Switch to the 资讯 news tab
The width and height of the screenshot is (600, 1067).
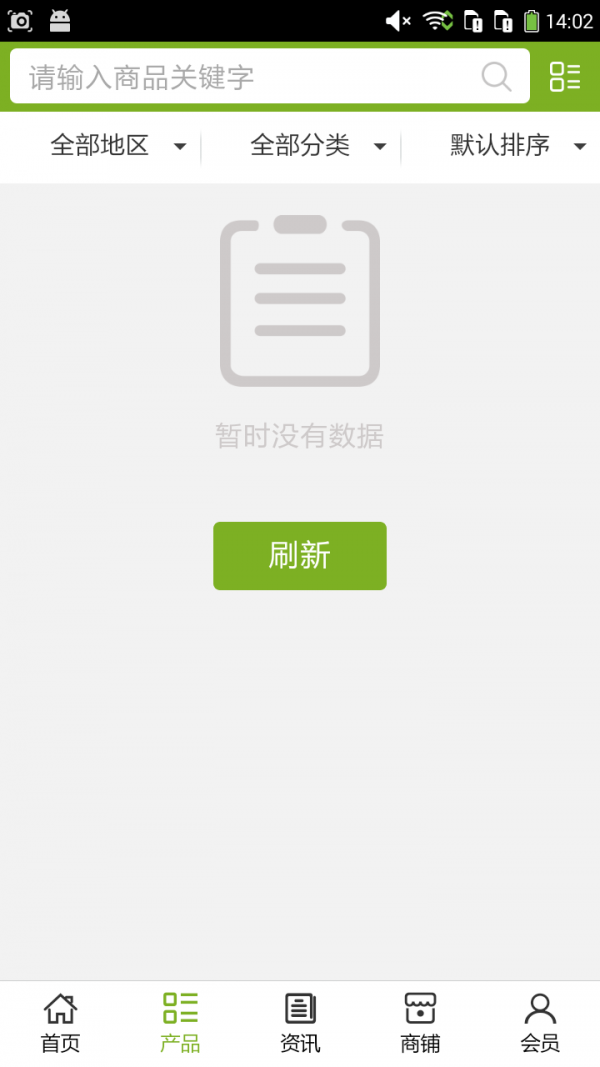(x=300, y=1023)
